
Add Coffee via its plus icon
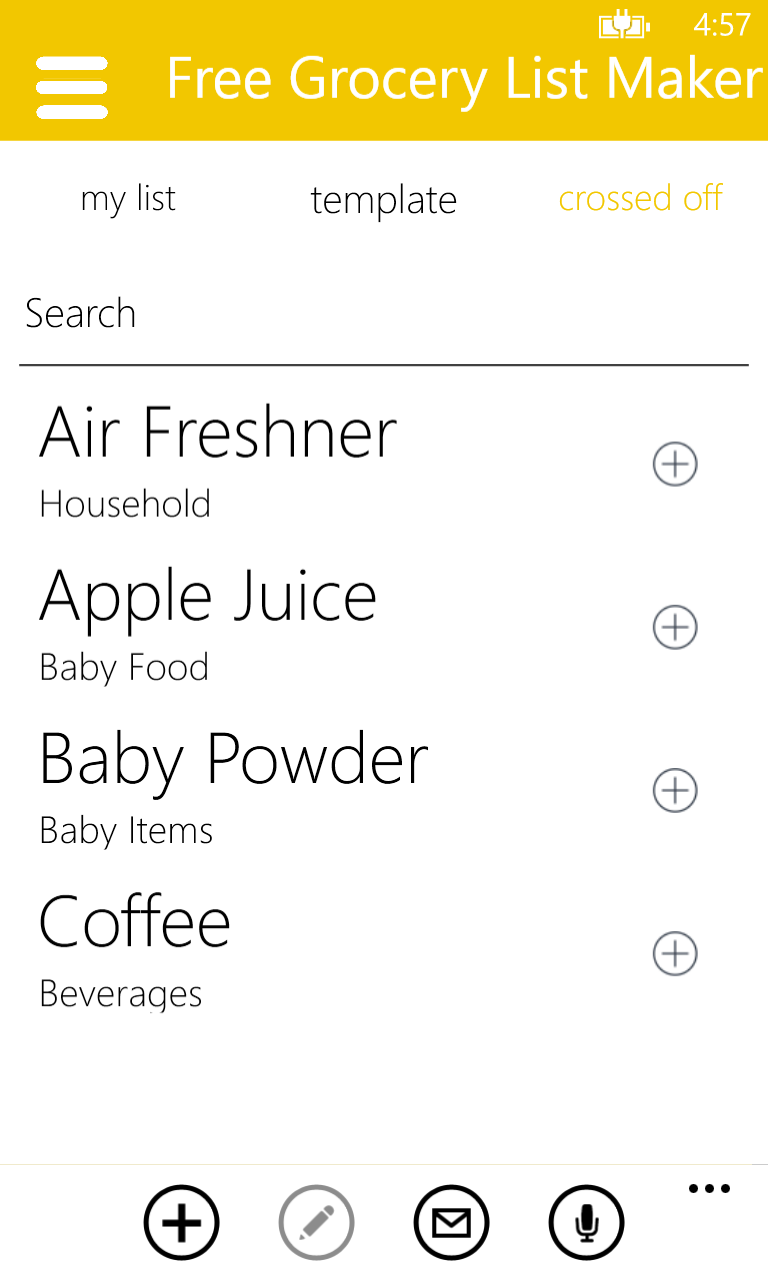(675, 953)
